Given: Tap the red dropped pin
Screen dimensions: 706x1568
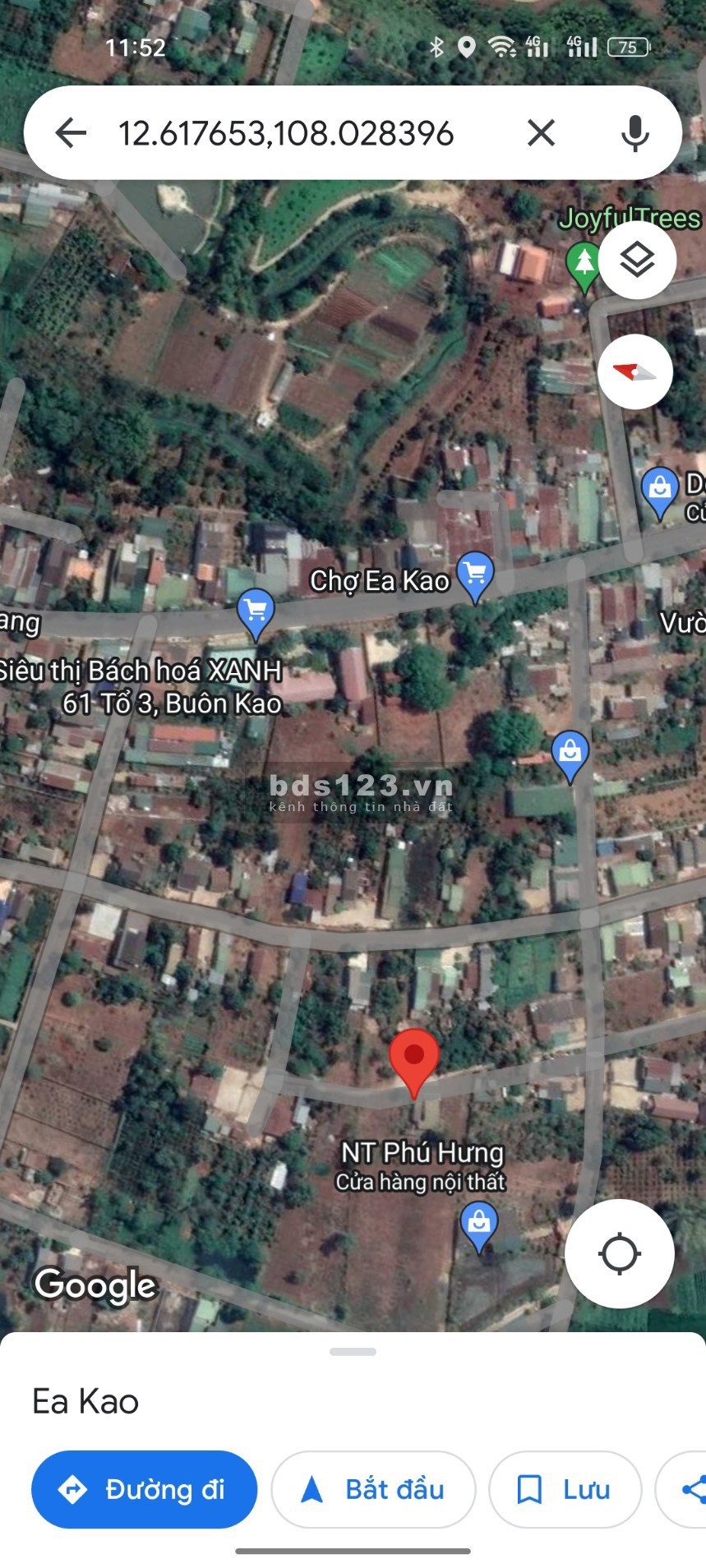Looking at the screenshot, I should (x=413, y=1058).
